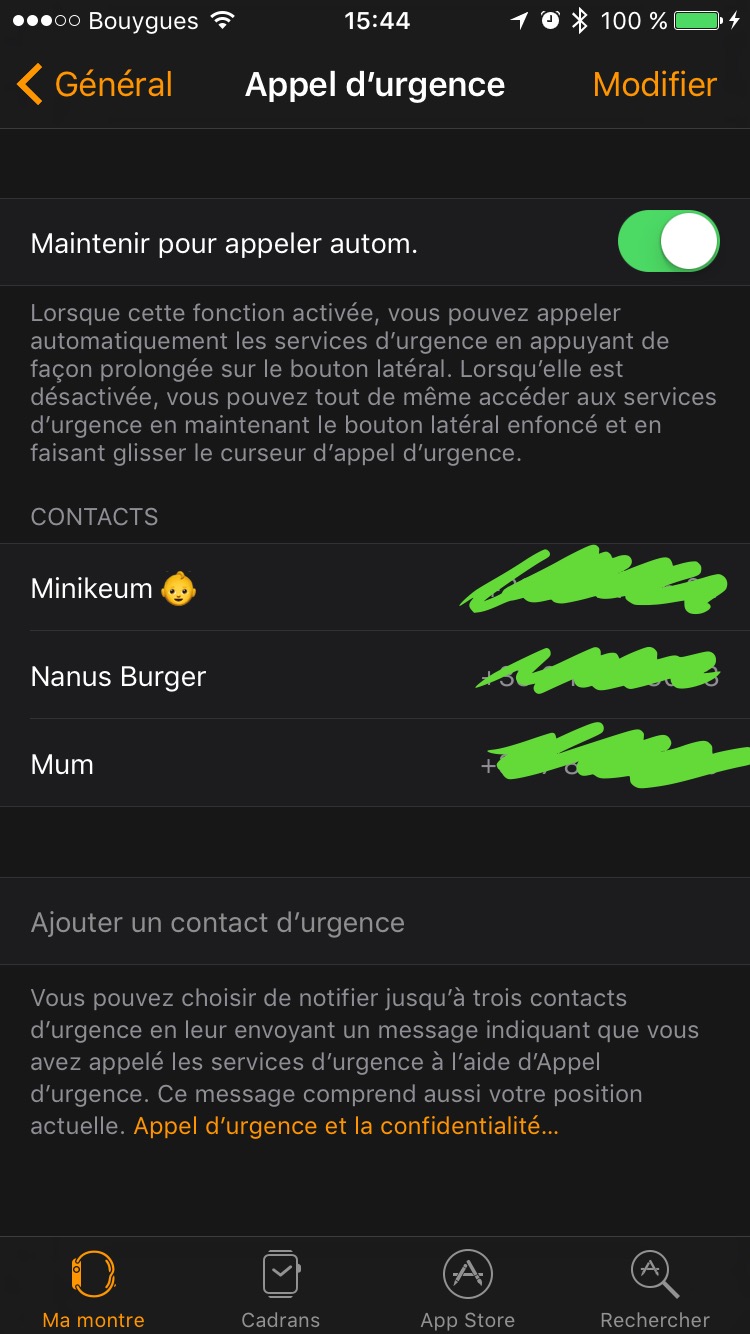Go back to Général settings
The height and width of the screenshot is (1334, 750).
[x=95, y=85]
